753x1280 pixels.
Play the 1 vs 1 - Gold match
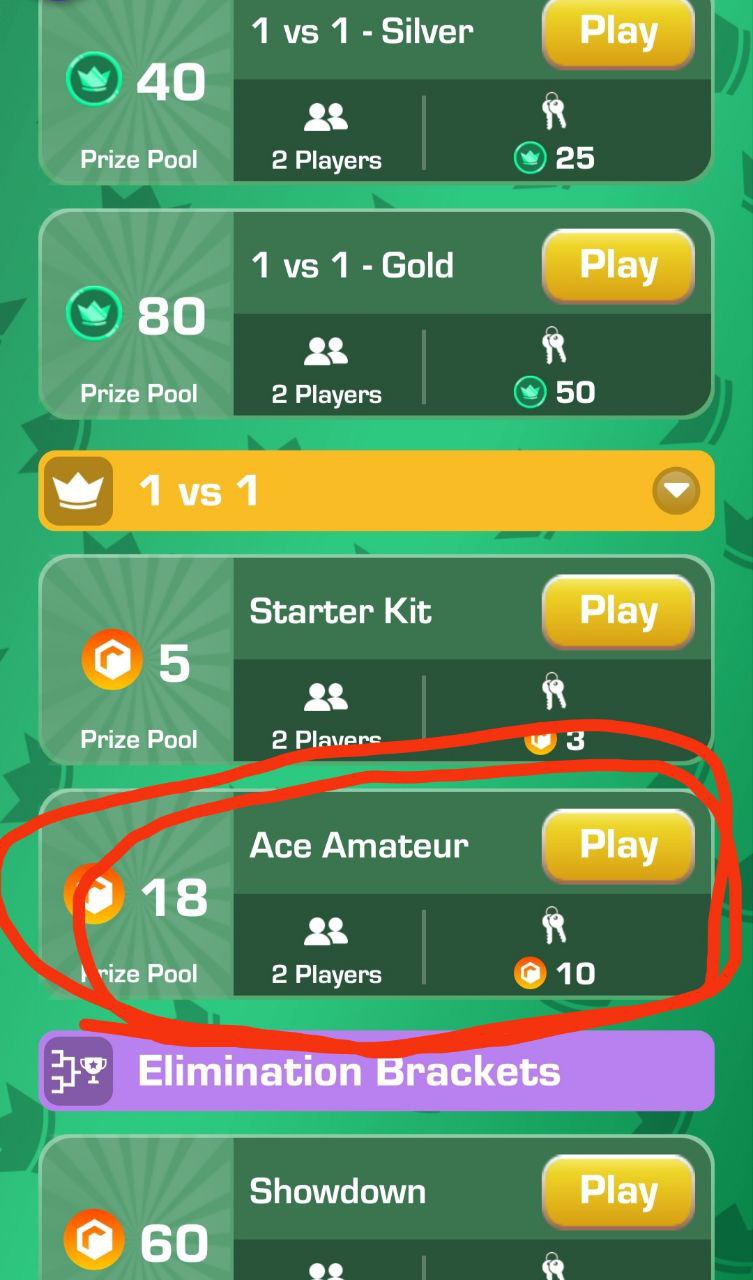pyautogui.click(x=618, y=266)
